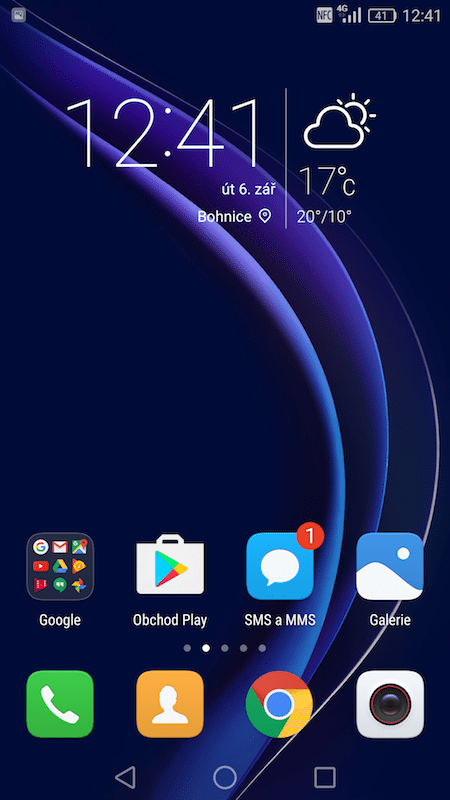Screen dimensions: 450x800
Task: Open SMS a MMS messages
Action: [x=280, y=566]
